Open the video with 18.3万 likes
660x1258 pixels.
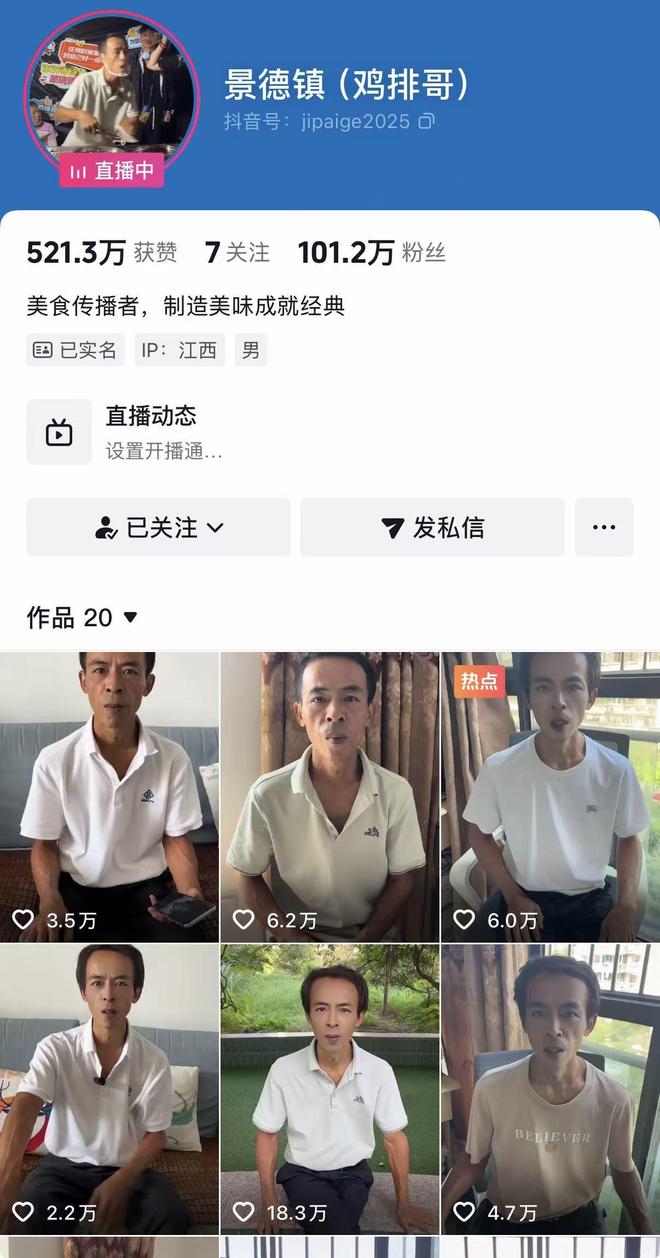[329, 1090]
